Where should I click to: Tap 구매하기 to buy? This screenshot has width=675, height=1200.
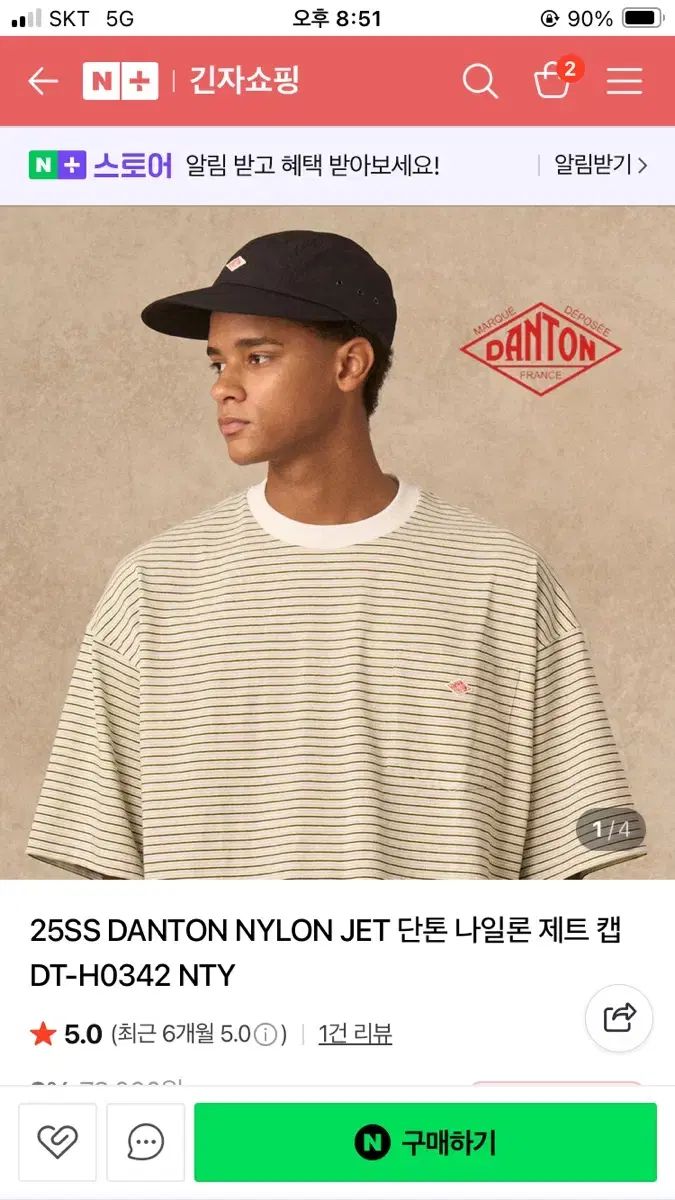(425, 1142)
